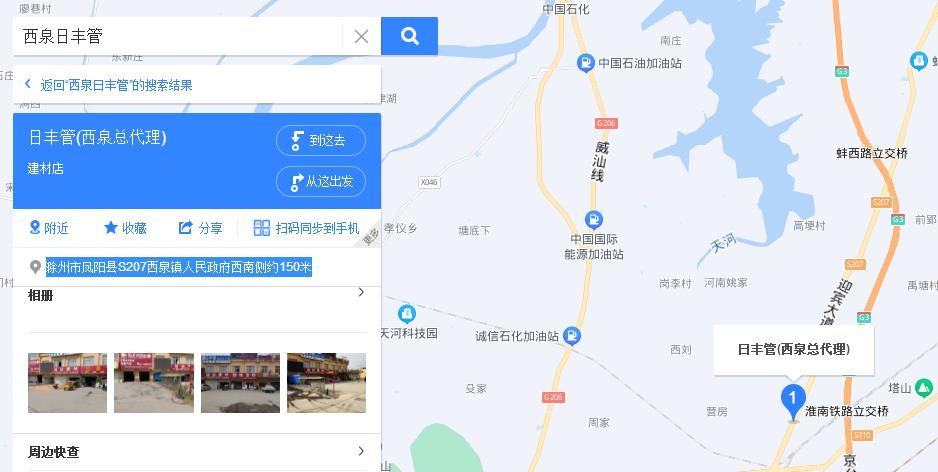
Task: Expand the 相册 album section
Action: (361, 293)
